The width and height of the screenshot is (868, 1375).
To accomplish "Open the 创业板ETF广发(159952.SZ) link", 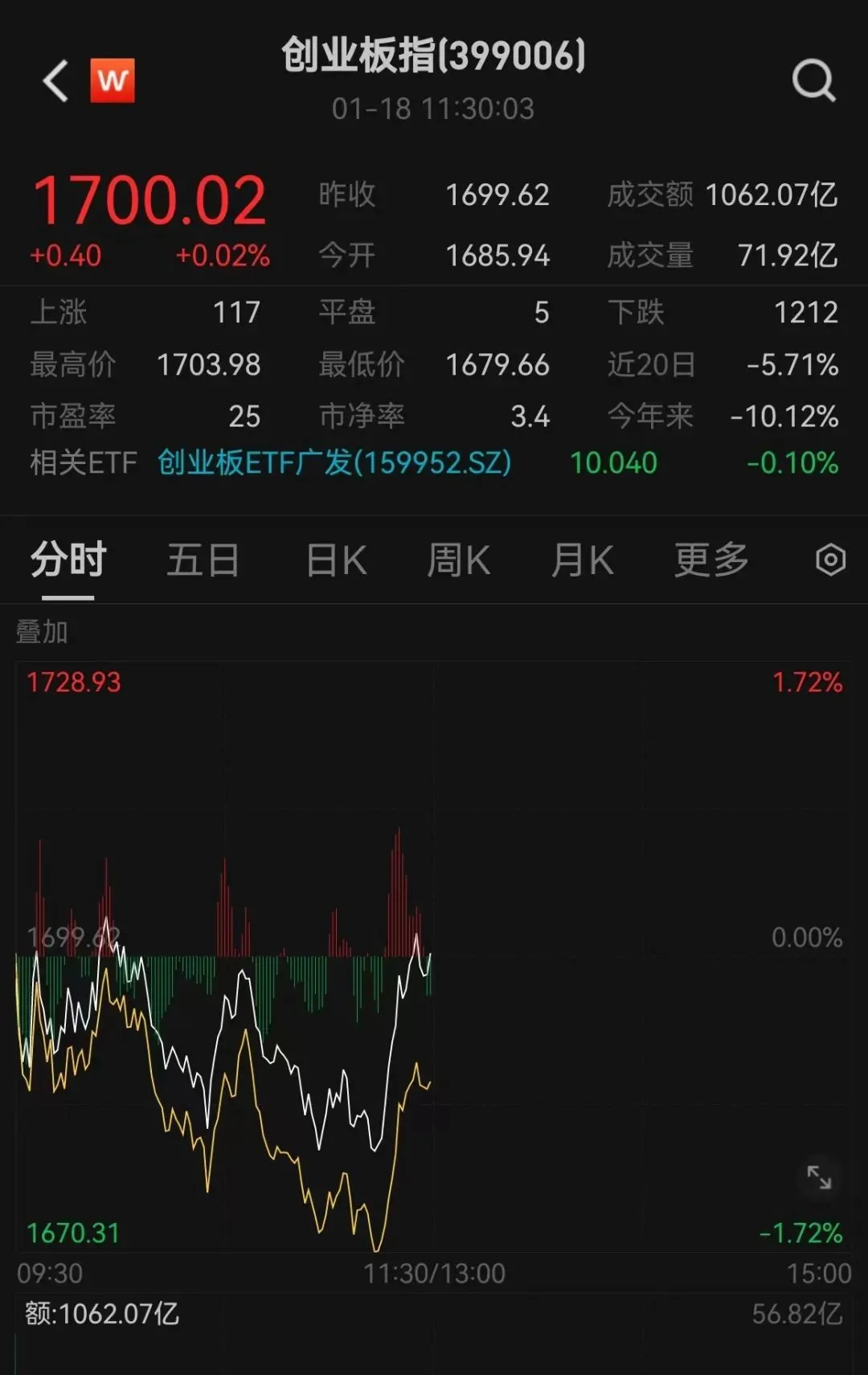I will (334, 463).
